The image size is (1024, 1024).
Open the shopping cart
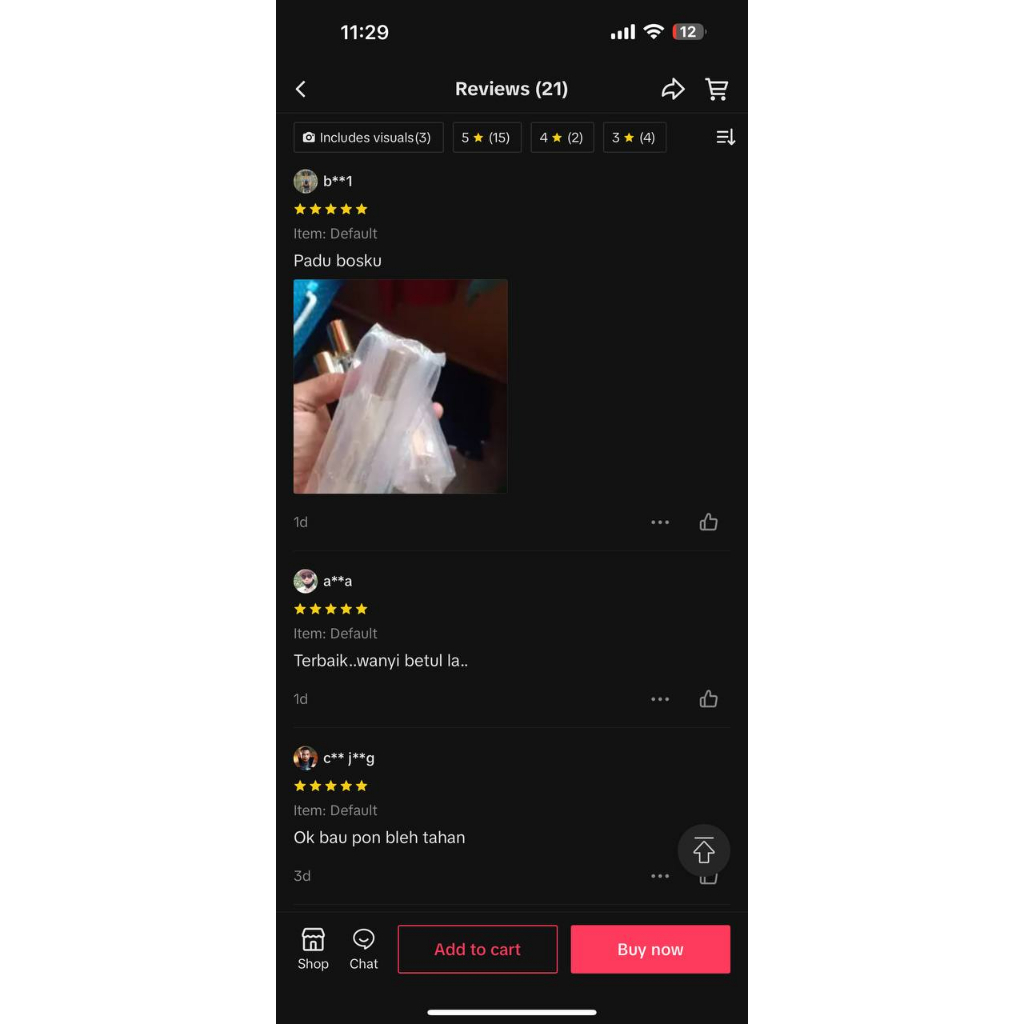[716, 89]
